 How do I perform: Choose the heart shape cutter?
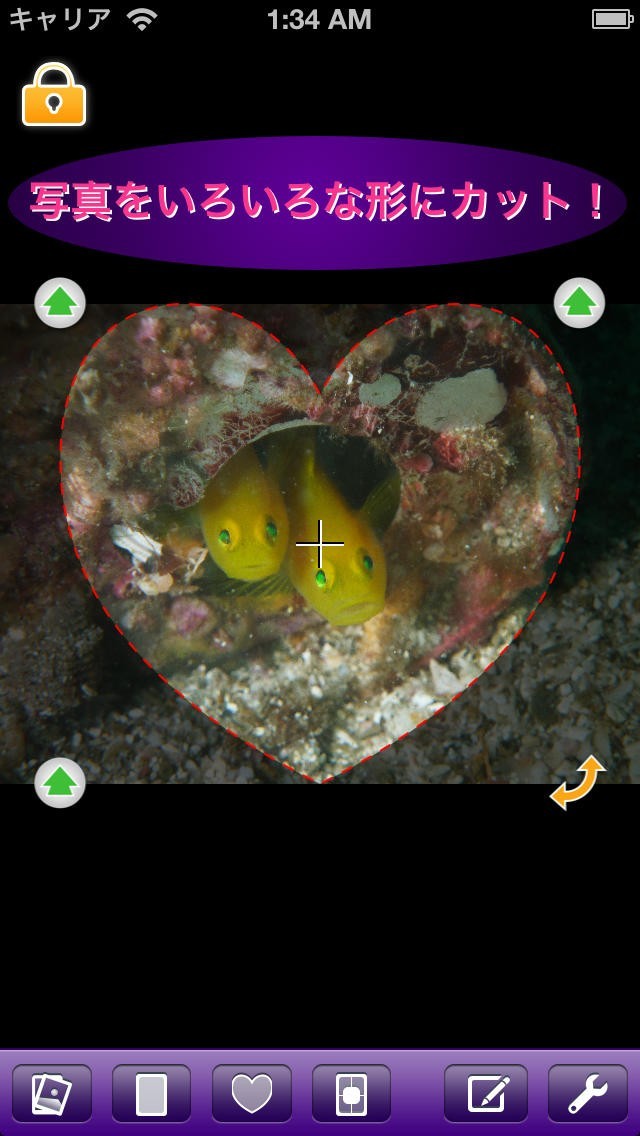click(x=252, y=1094)
